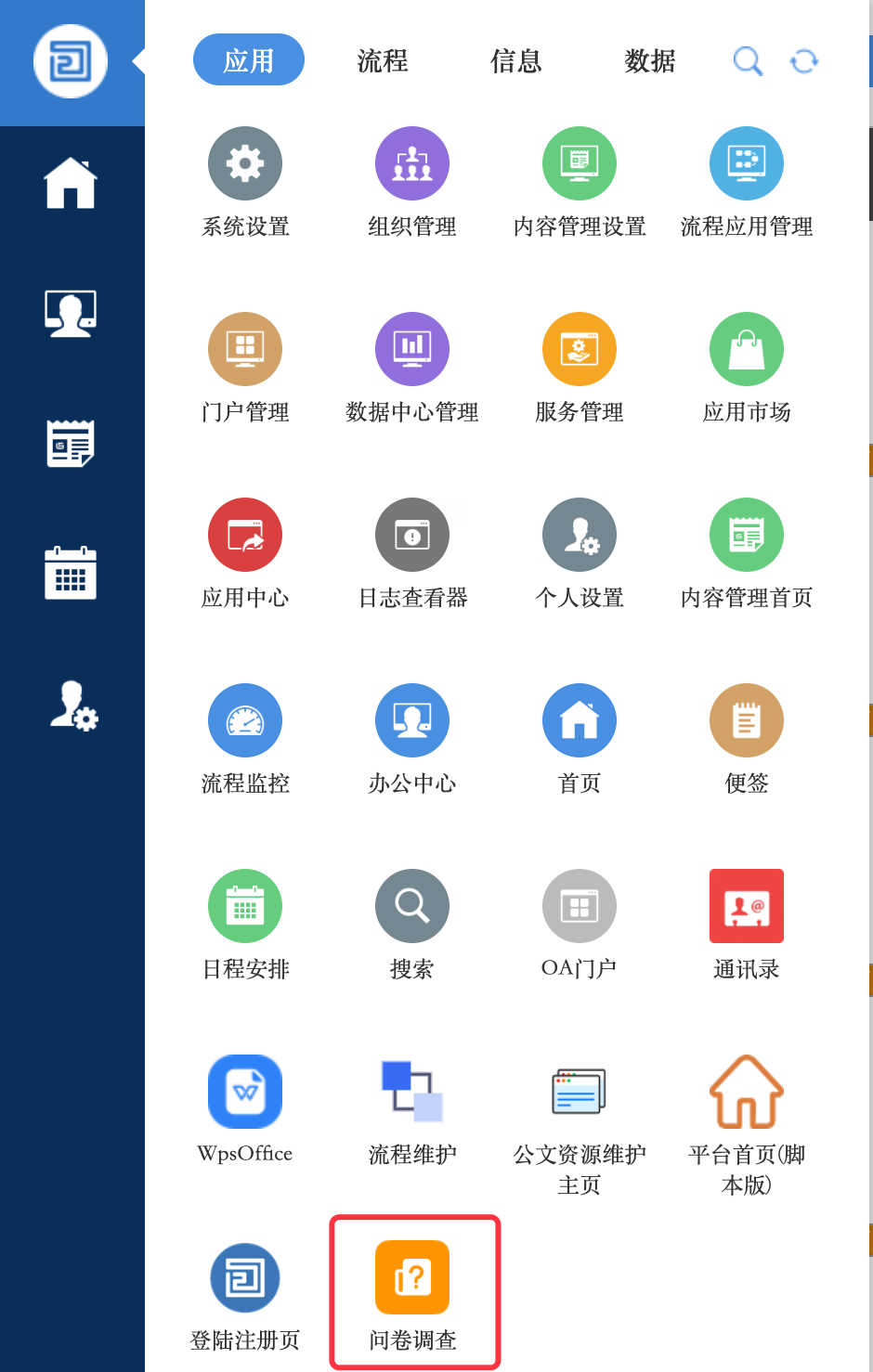Open the calendar icon in sidebar

pos(71,572)
